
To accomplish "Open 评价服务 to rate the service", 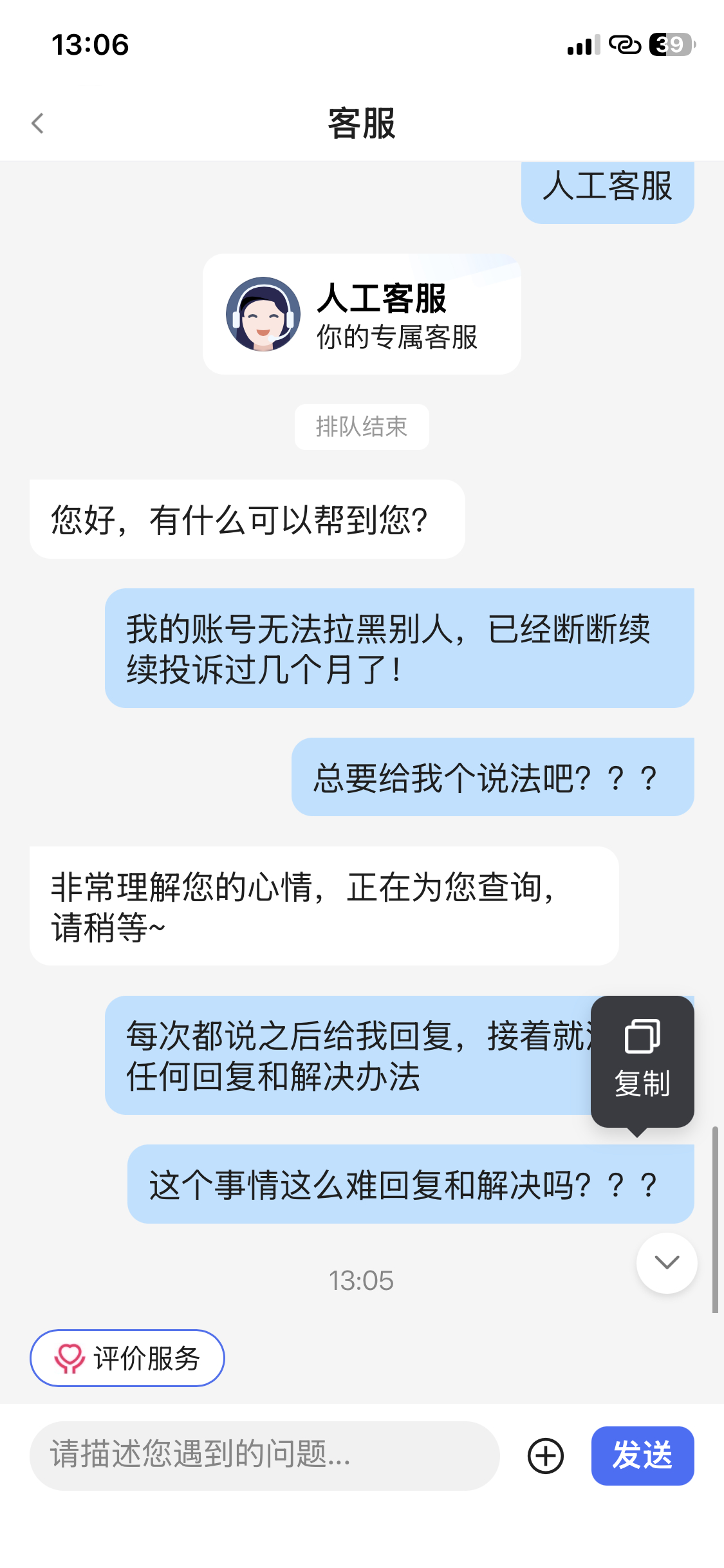I will coord(127,1358).
